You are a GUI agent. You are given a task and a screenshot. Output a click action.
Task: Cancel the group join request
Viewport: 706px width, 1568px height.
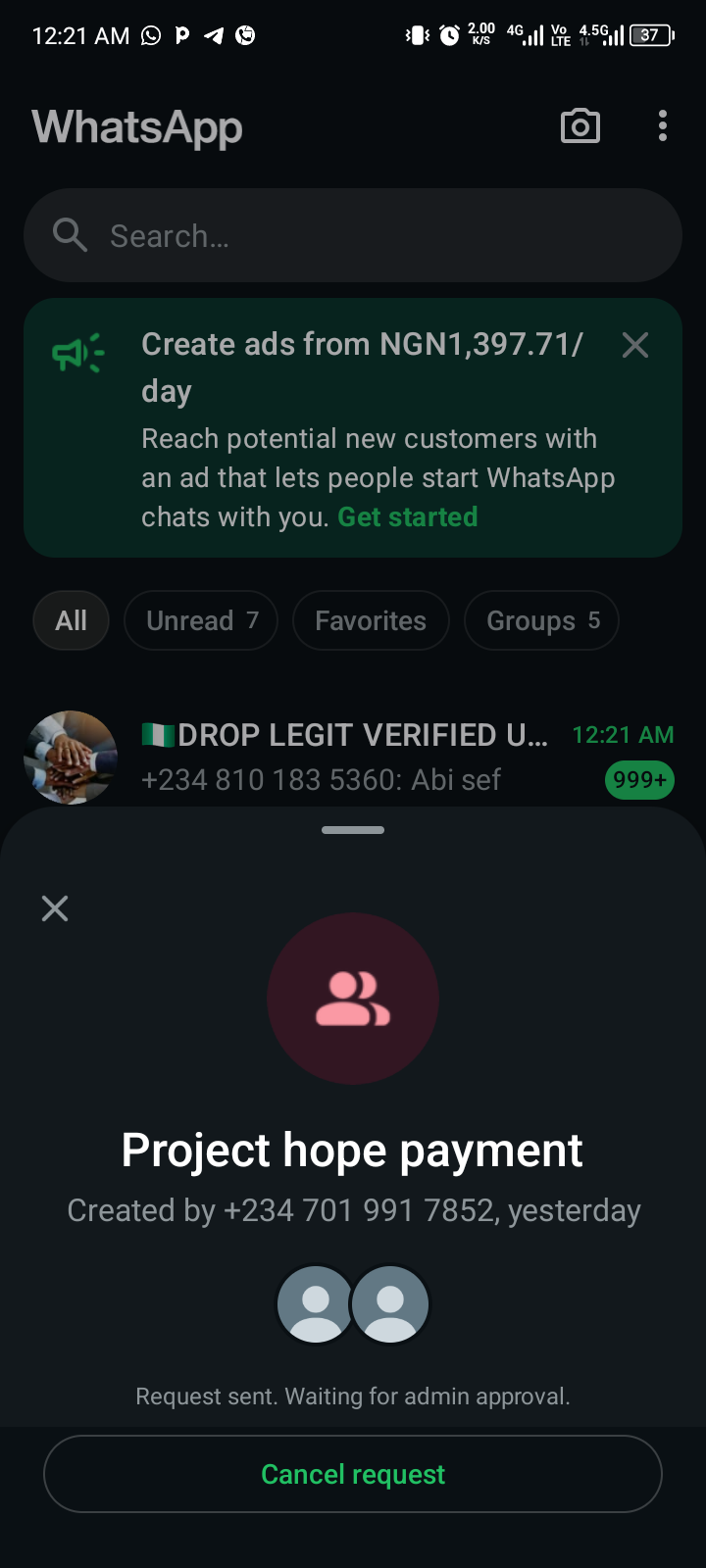click(353, 1474)
